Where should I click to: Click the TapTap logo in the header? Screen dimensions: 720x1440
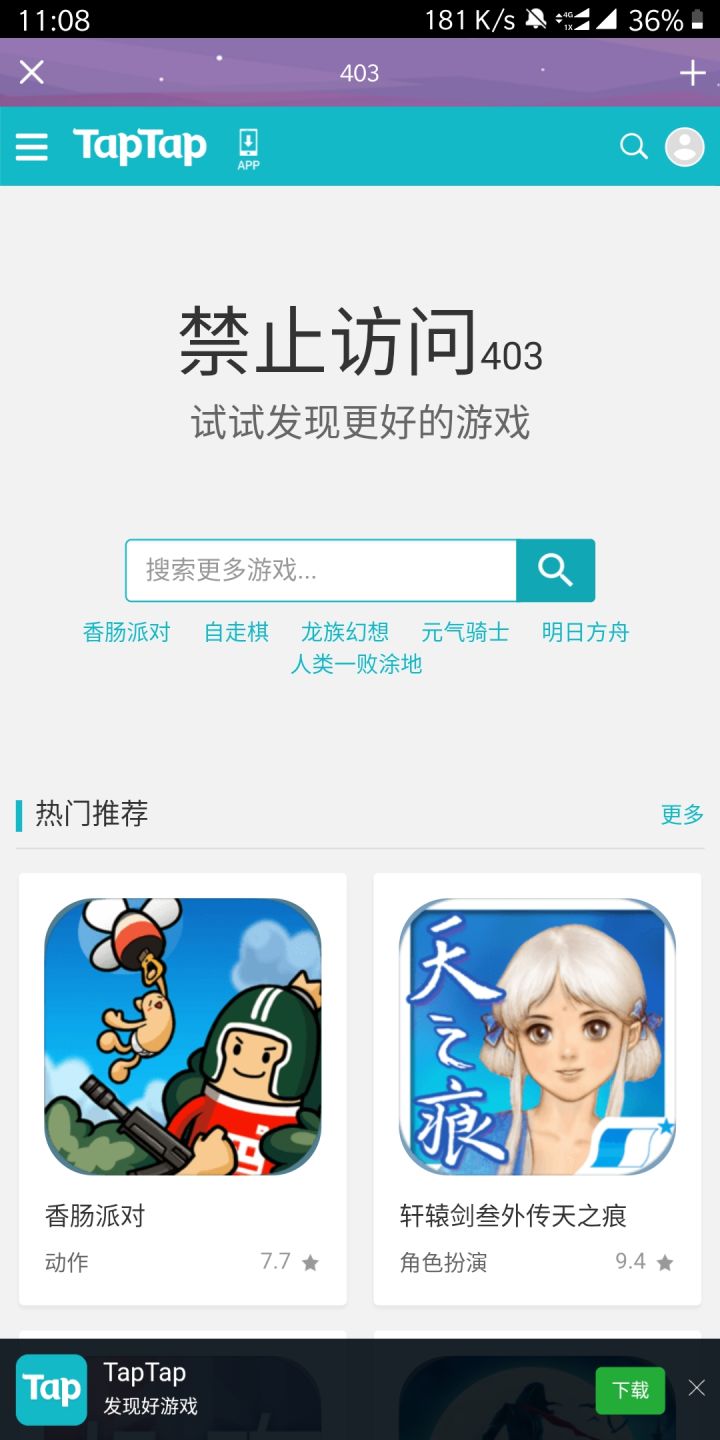(139, 145)
